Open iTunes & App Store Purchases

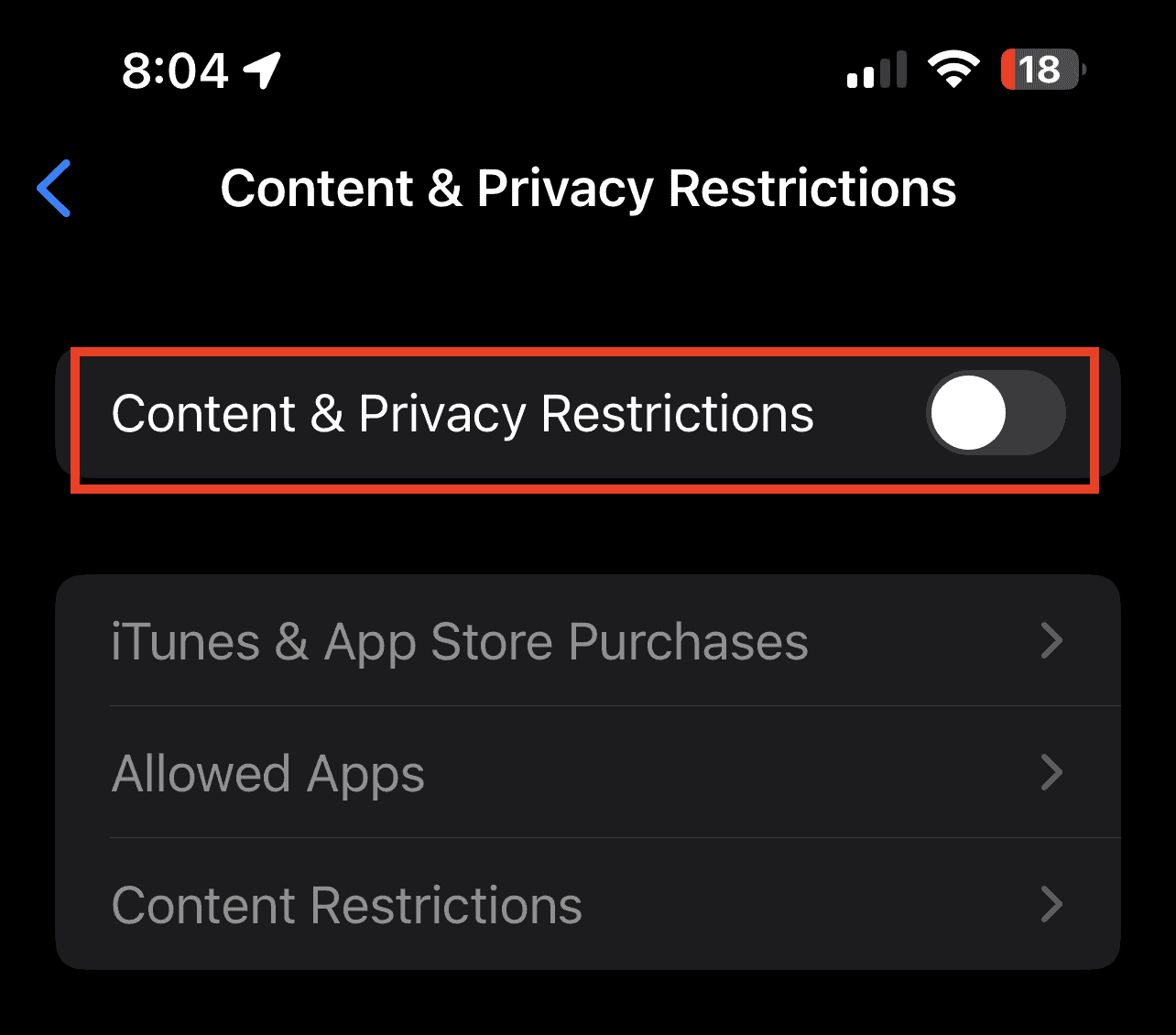click(x=586, y=641)
